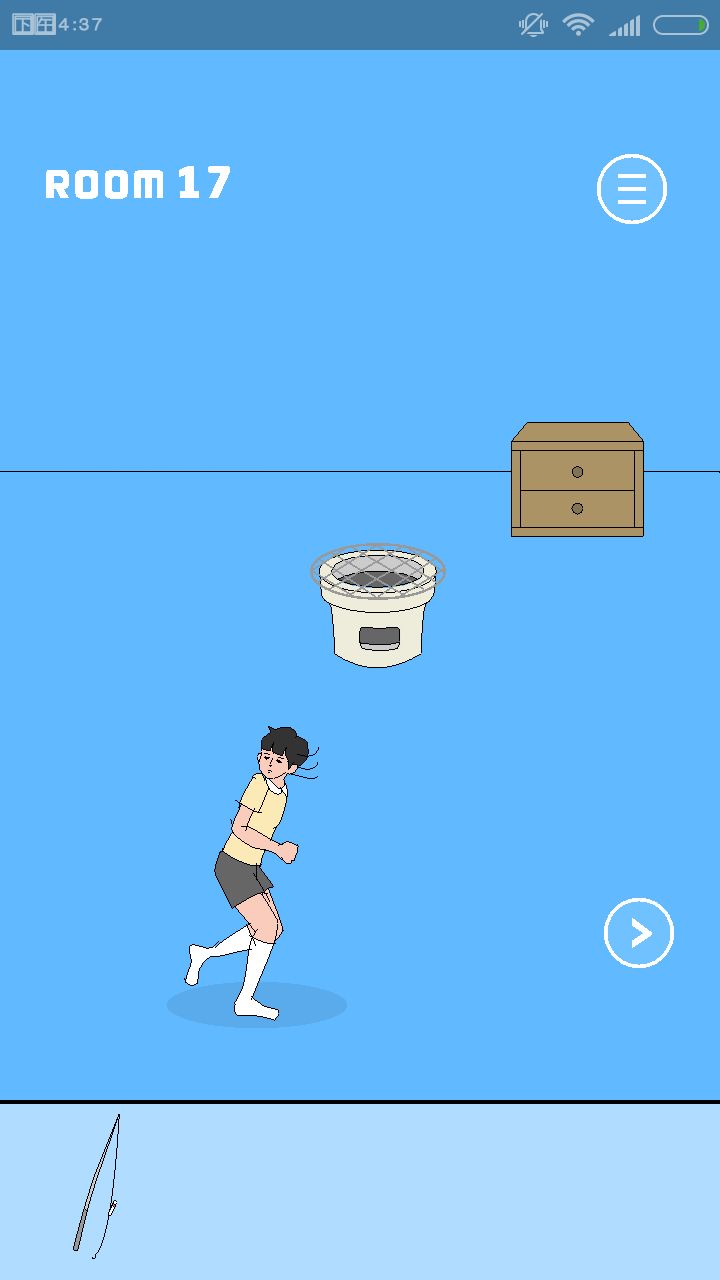Image resolution: width=720 pixels, height=1280 pixels.
Task: Toggle silent mode from the status bar
Action: point(531,25)
